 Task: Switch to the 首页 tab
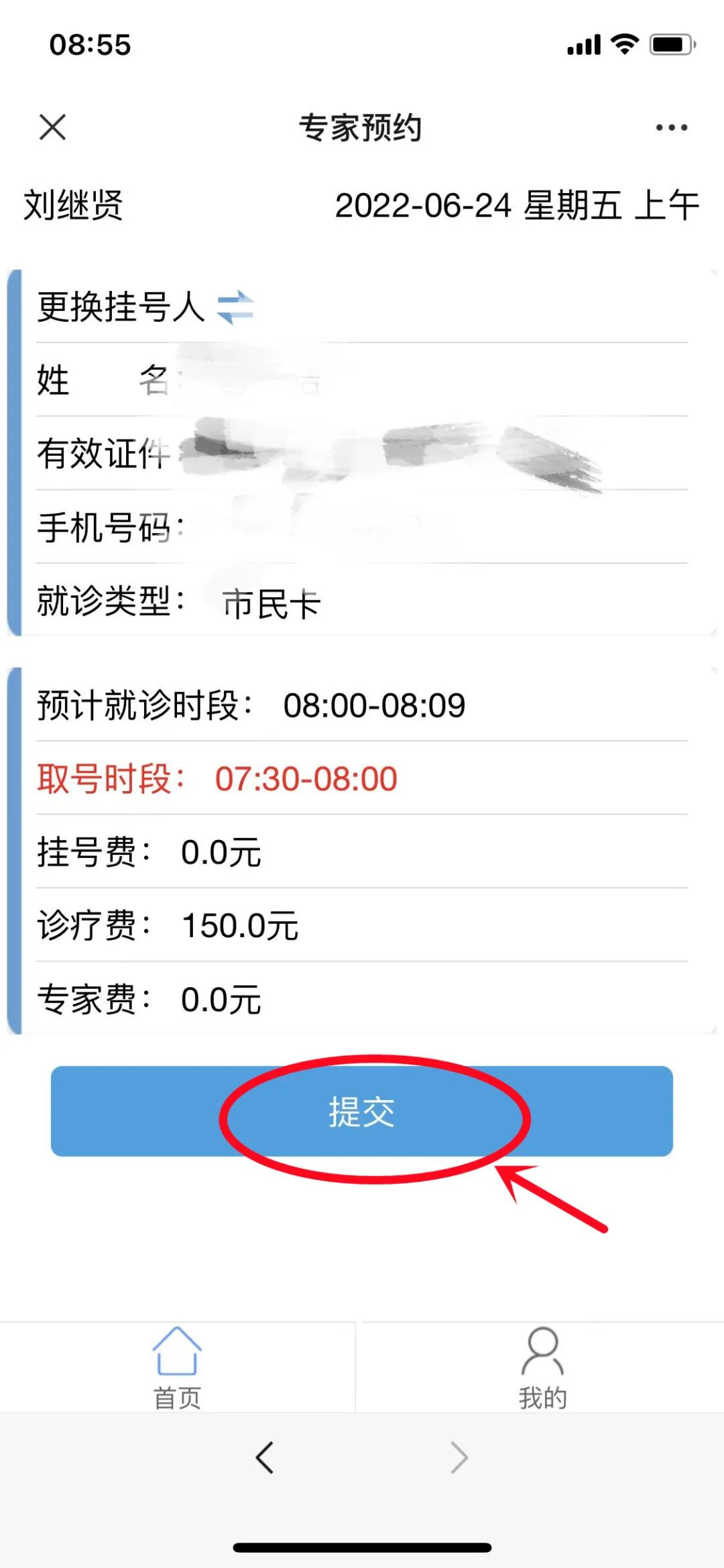pos(177,1368)
